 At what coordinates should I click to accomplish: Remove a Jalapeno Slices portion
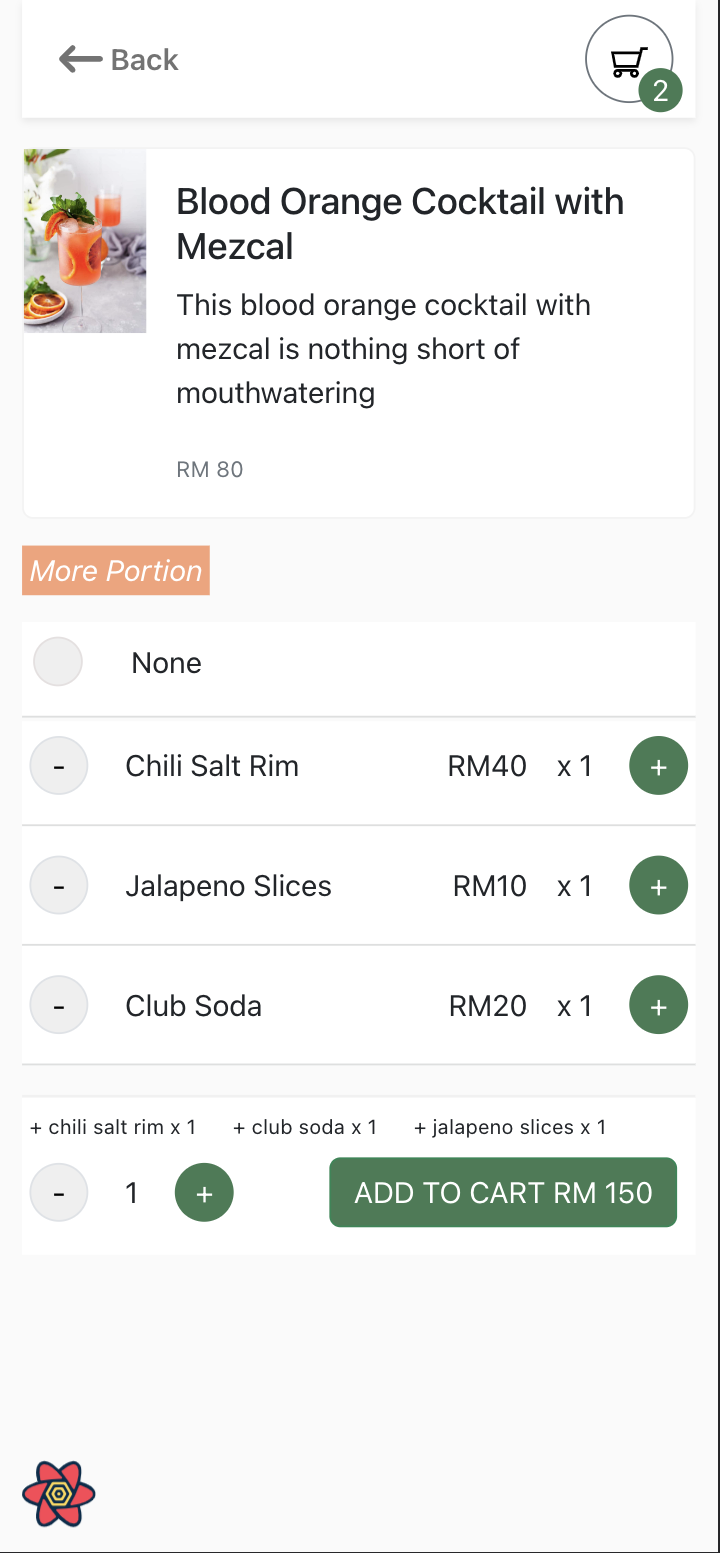59,885
